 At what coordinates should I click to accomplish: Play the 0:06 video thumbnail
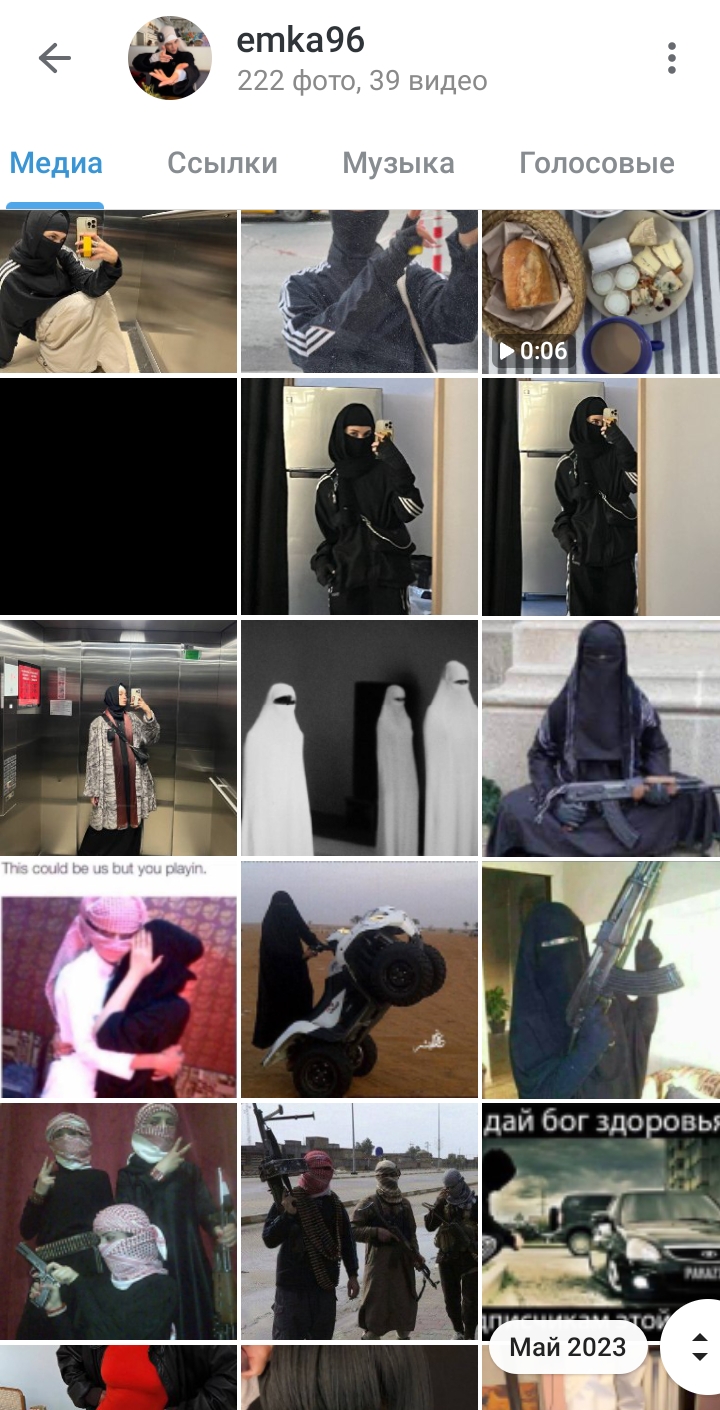click(x=600, y=291)
